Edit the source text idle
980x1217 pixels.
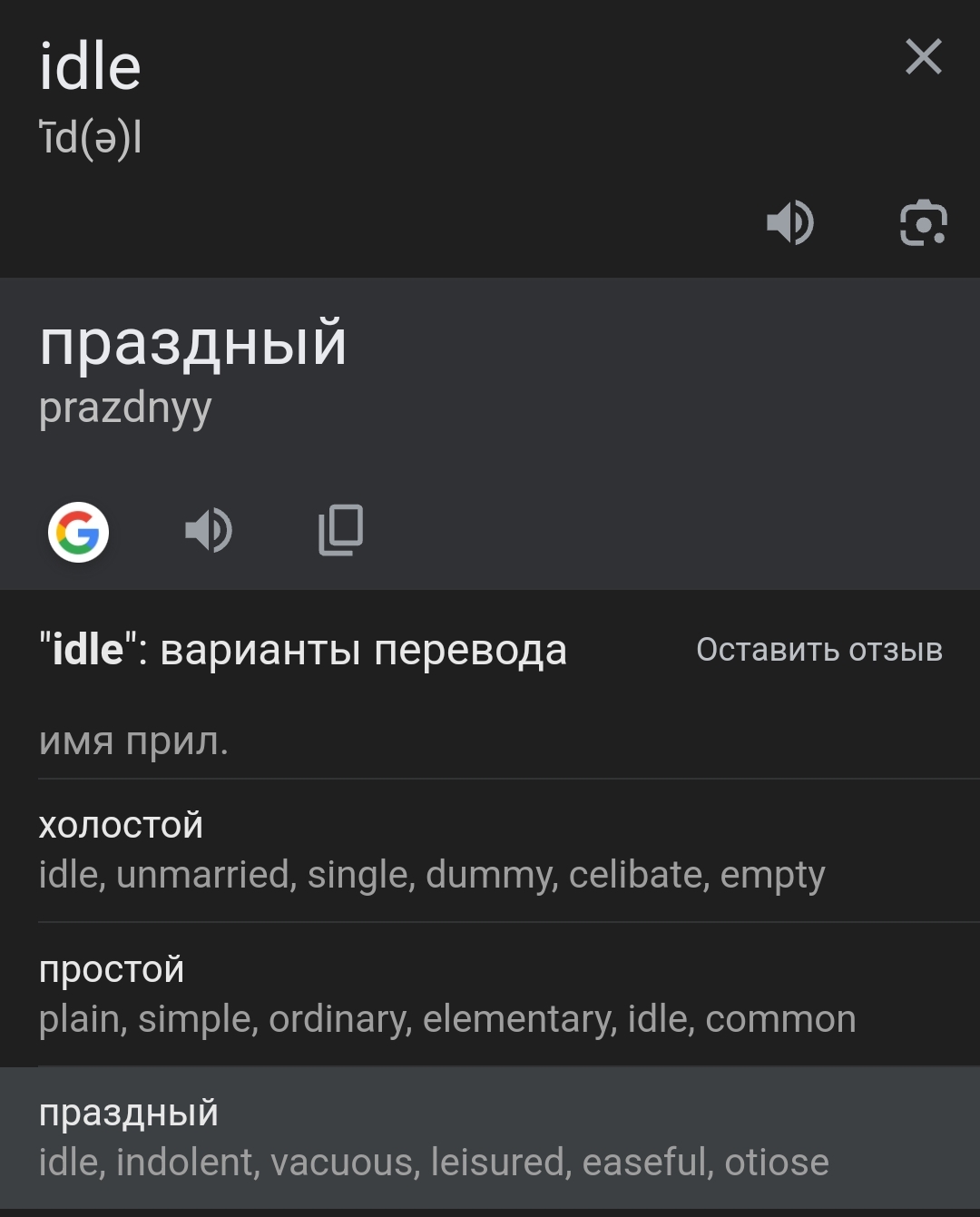[x=90, y=68]
